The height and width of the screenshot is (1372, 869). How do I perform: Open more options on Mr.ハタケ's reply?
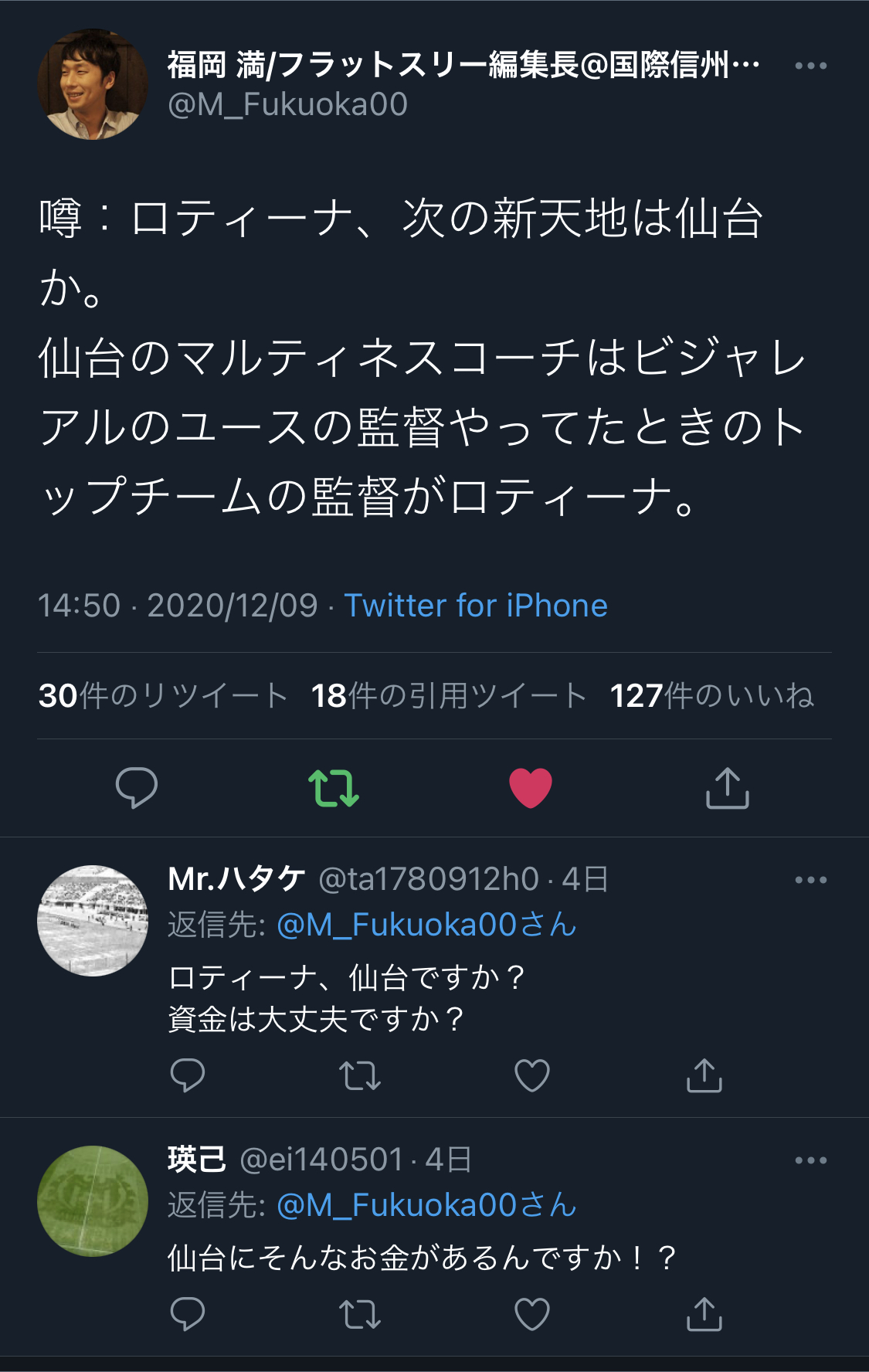[810, 880]
